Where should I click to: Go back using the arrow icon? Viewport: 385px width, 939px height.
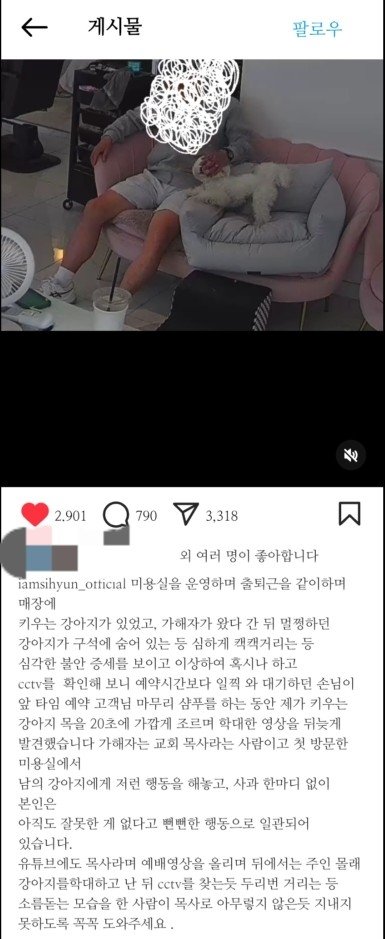(34, 28)
